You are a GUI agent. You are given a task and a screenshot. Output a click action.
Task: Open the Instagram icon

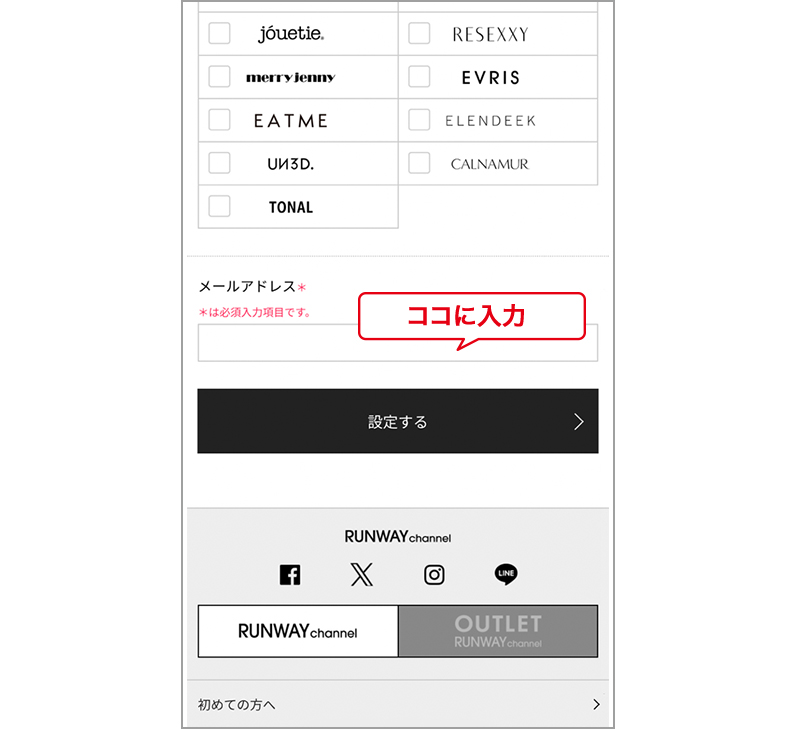coord(434,575)
